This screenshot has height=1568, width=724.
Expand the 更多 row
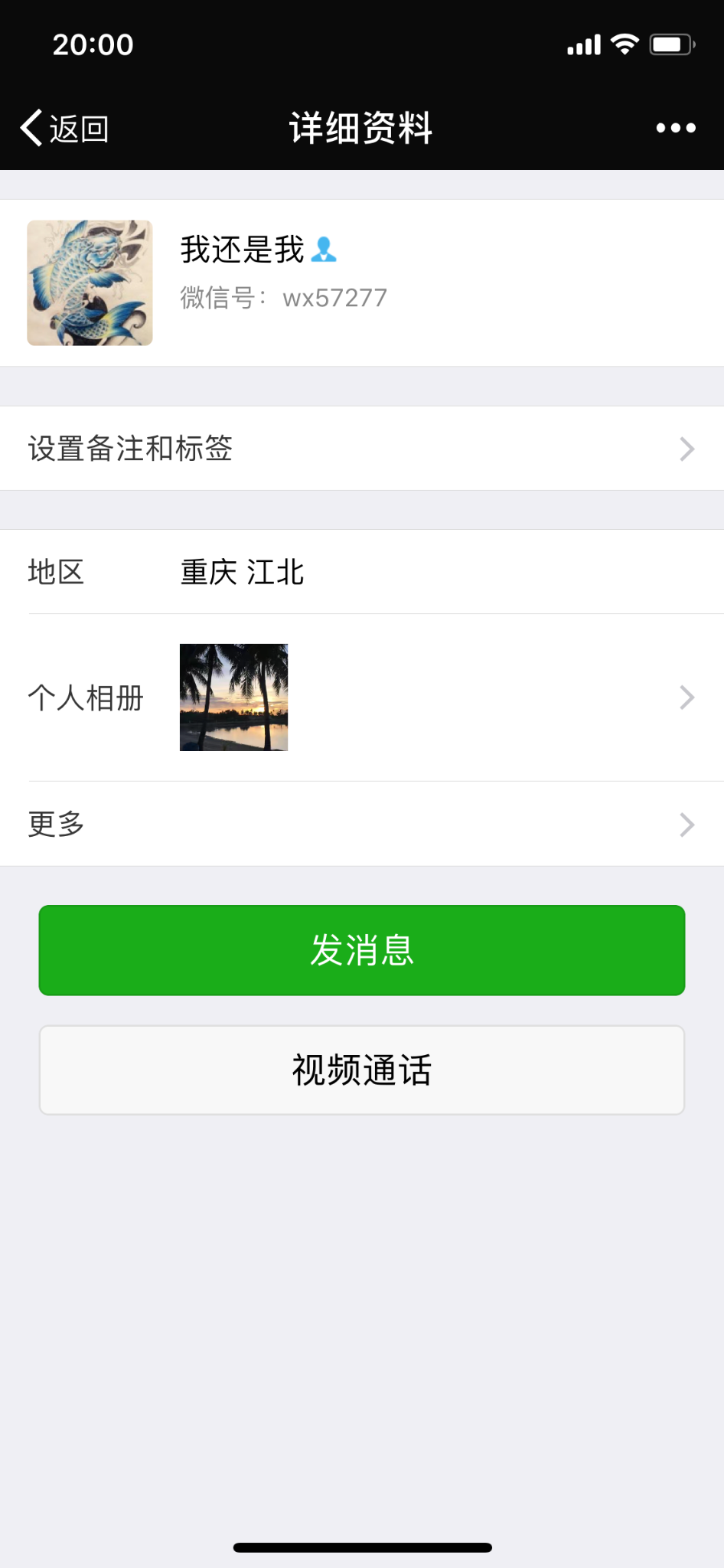coord(361,824)
